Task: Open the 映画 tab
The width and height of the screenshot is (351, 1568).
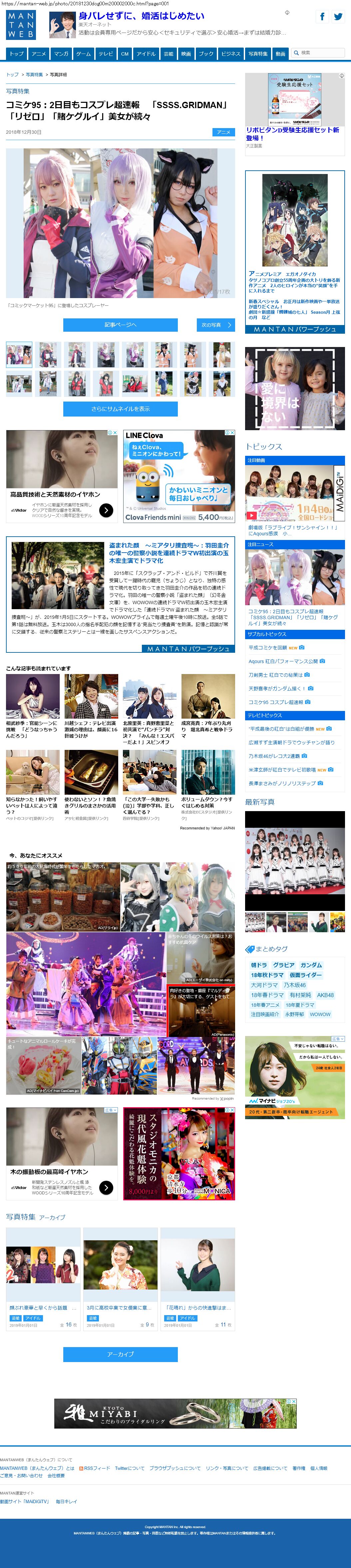Action: [x=186, y=54]
